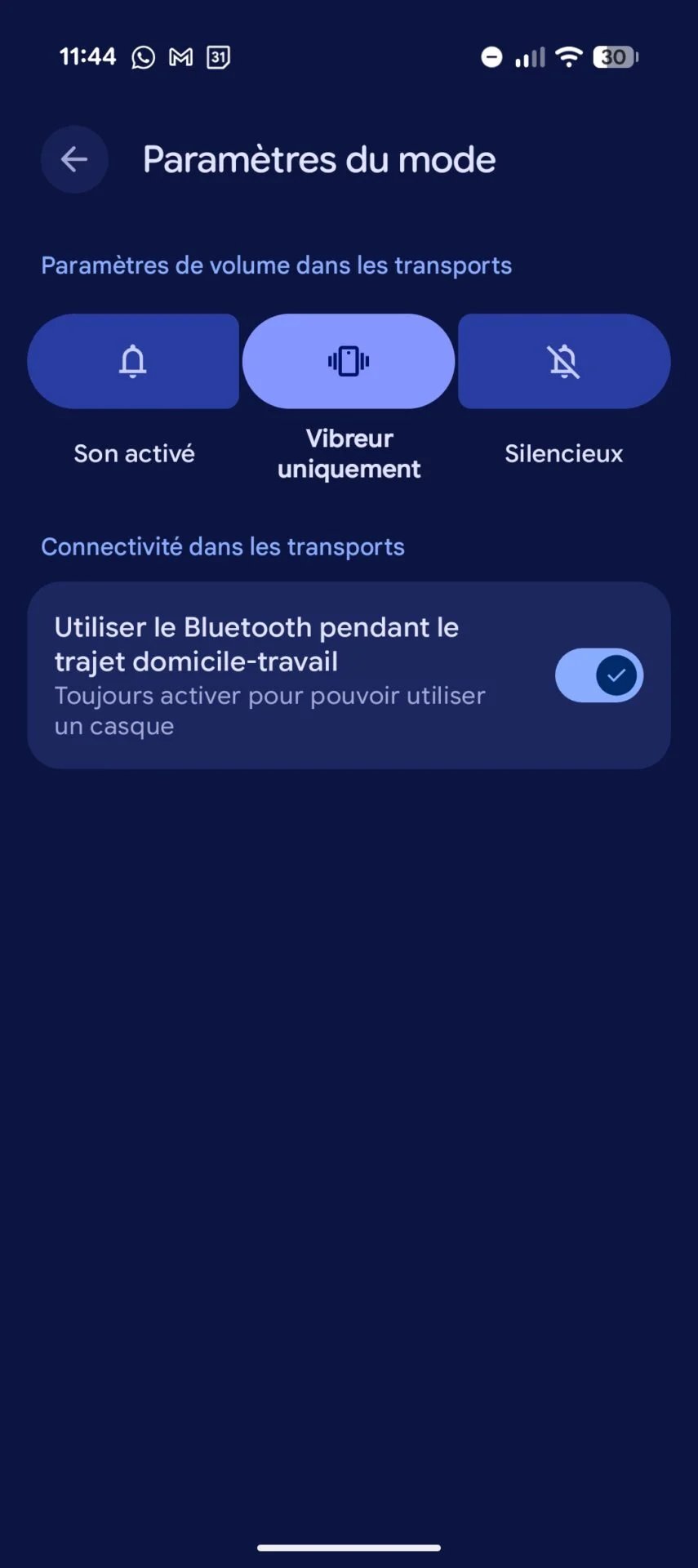Select the bell icon for sound on
The image size is (698, 1568).
(134, 361)
